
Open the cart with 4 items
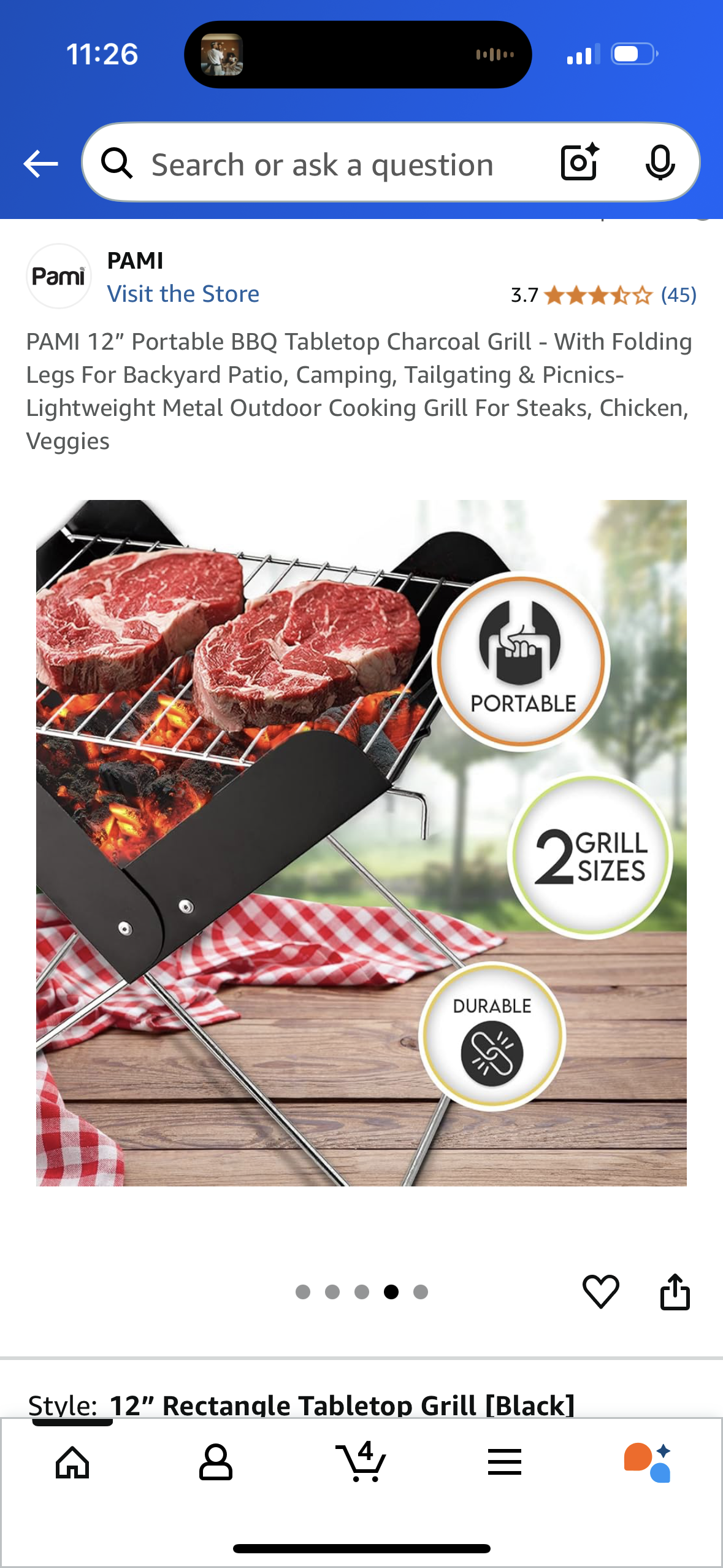[361, 1463]
